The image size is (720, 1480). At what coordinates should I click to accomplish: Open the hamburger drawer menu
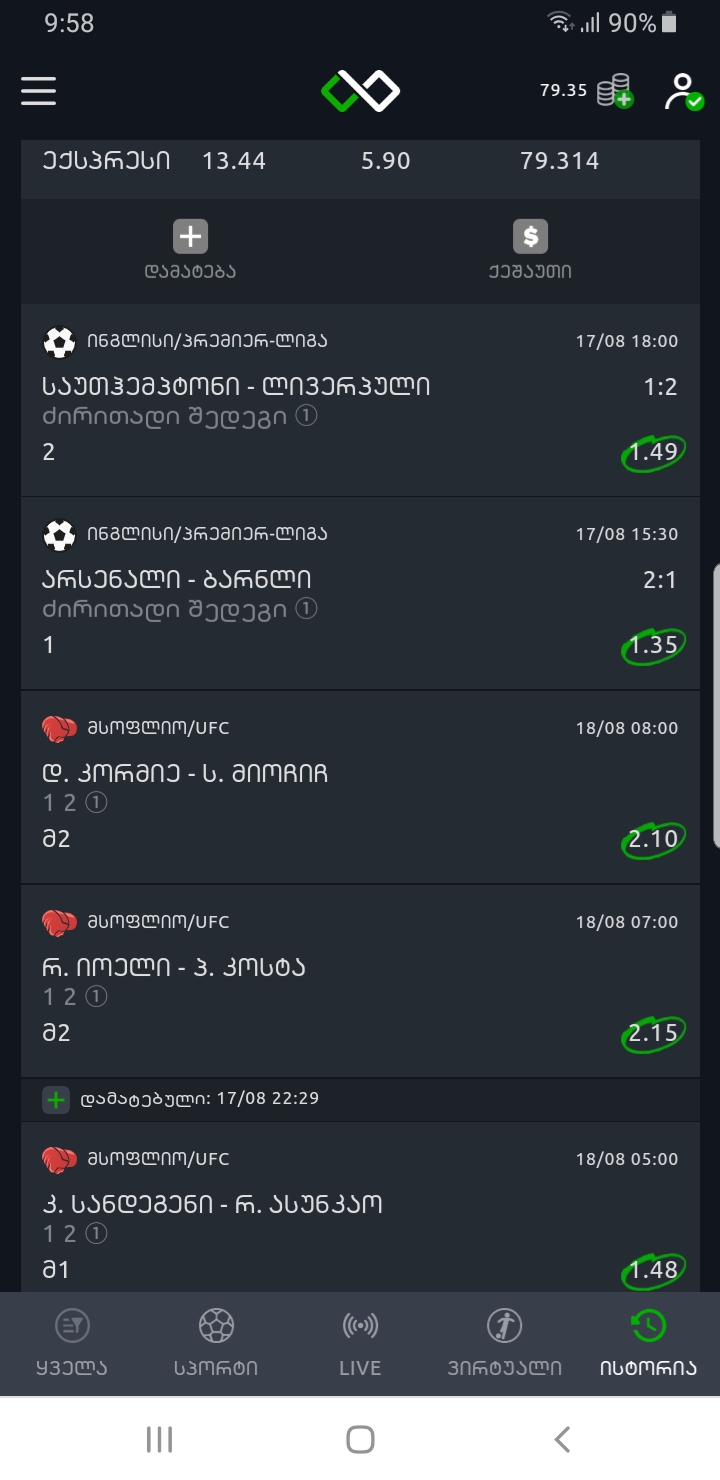(x=39, y=91)
